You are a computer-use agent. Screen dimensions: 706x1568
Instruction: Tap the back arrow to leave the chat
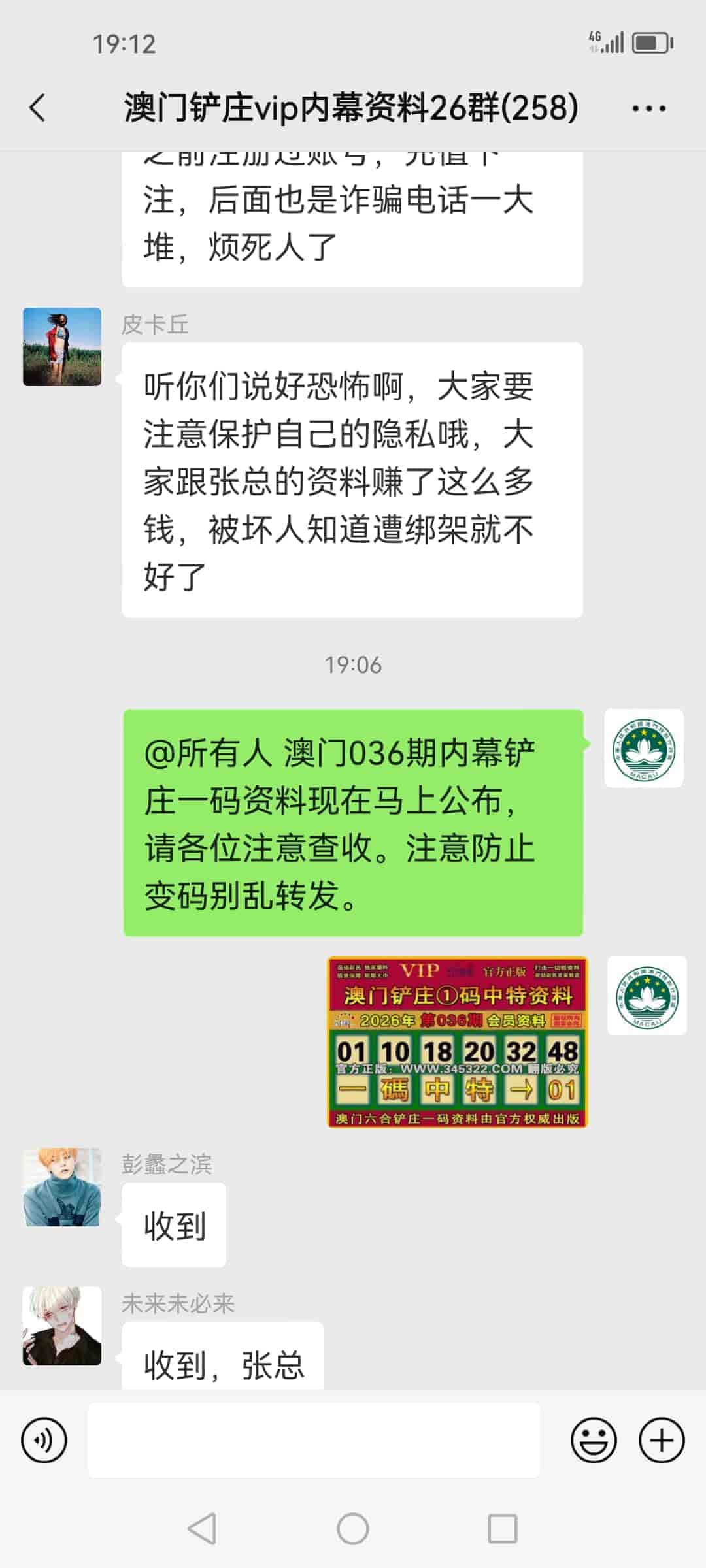click(x=37, y=108)
